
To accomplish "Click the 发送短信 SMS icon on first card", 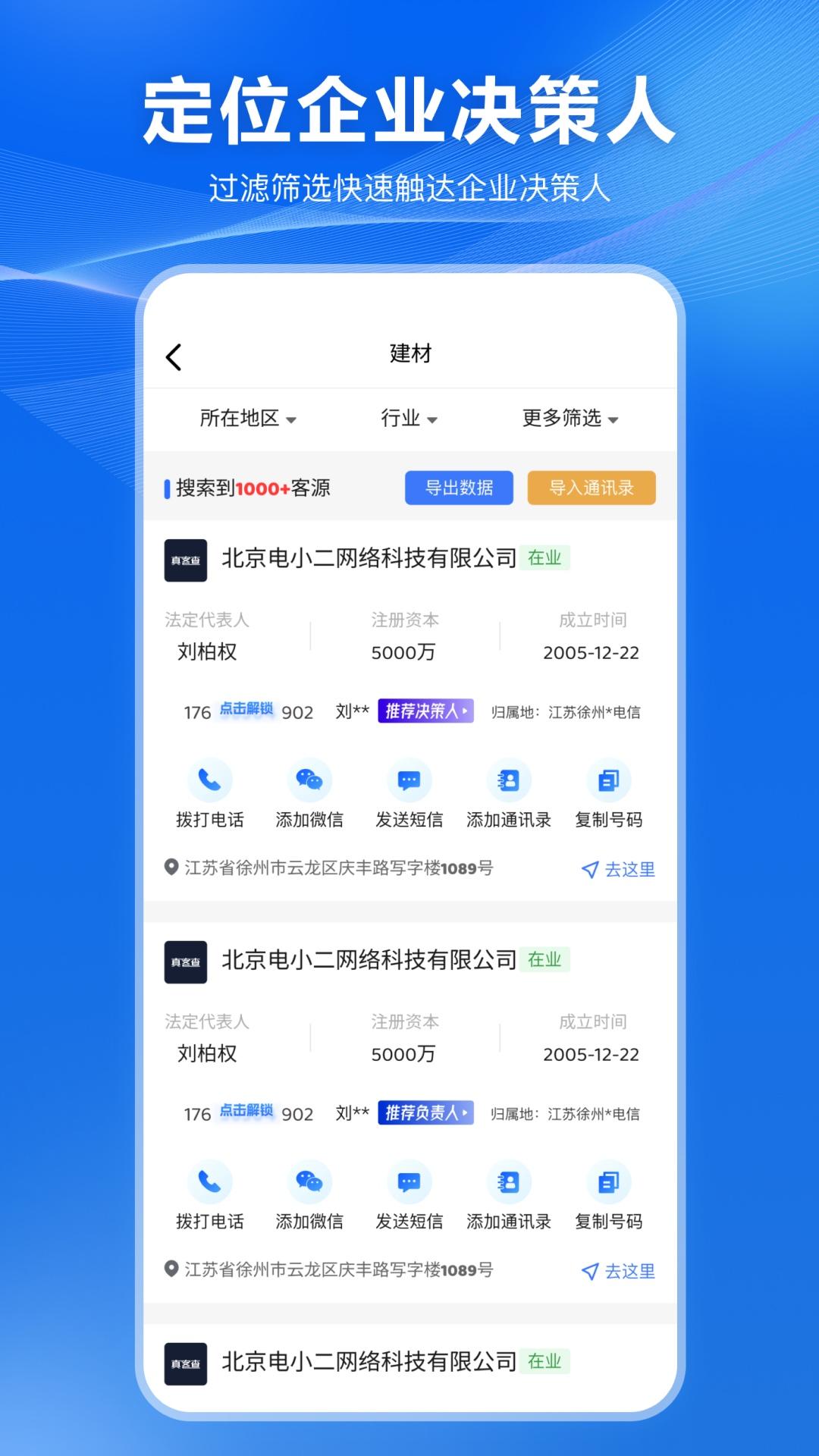I will pos(409,780).
